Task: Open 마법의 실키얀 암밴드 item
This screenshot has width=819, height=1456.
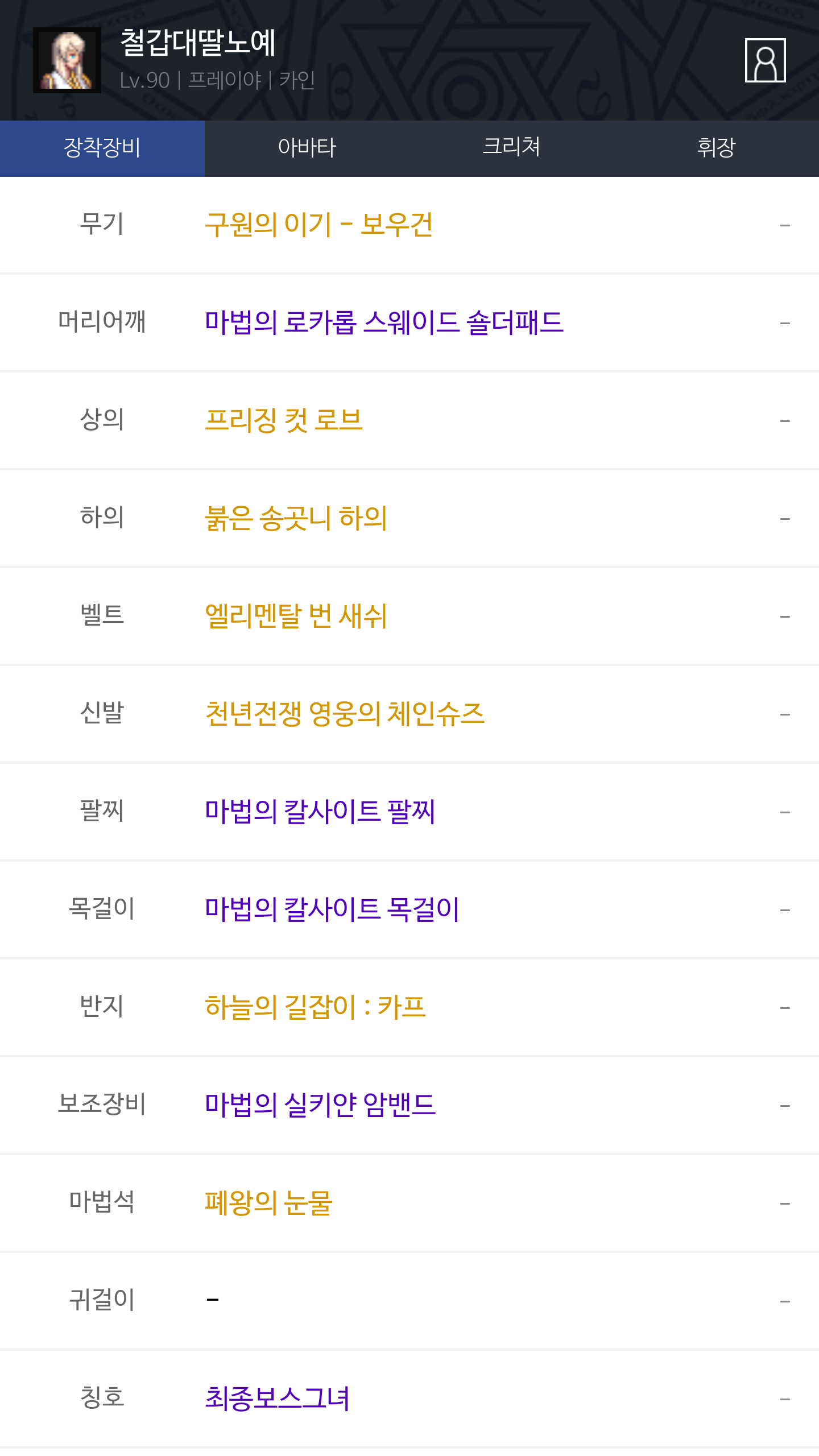Action: point(320,1105)
